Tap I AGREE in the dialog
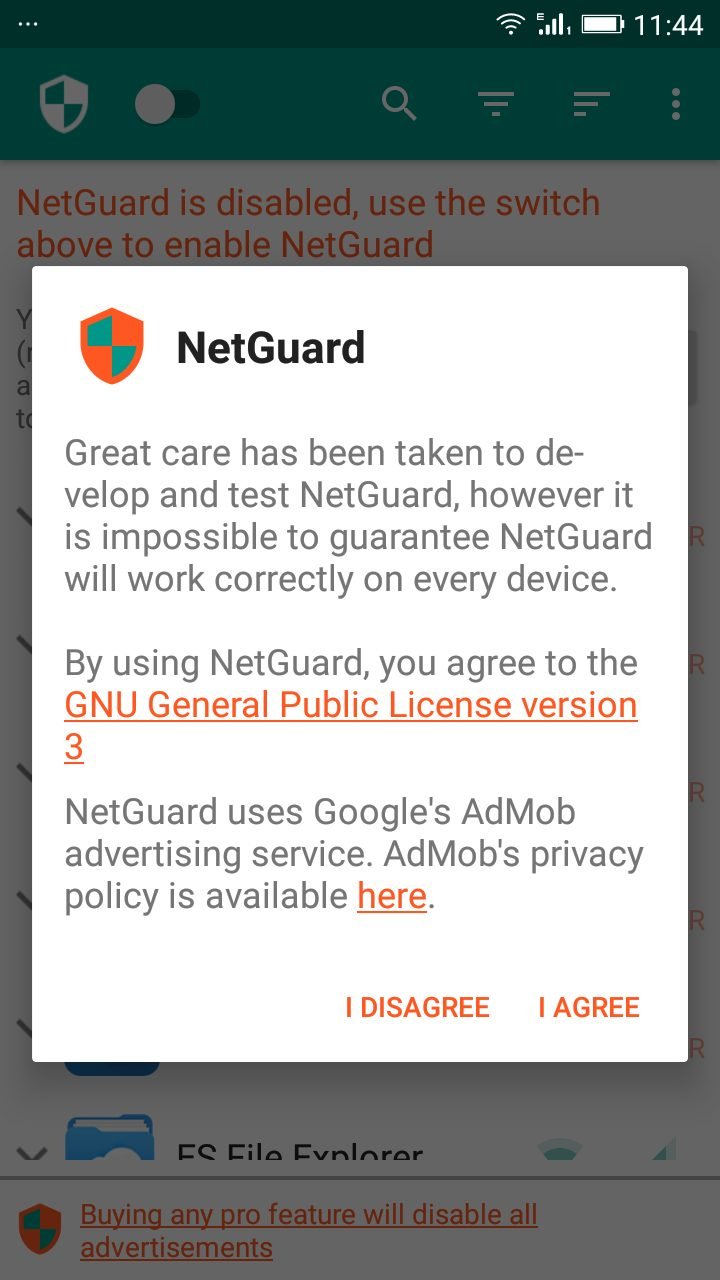This screenshot has height=1280, width=720. click(x=588, y=1007)
